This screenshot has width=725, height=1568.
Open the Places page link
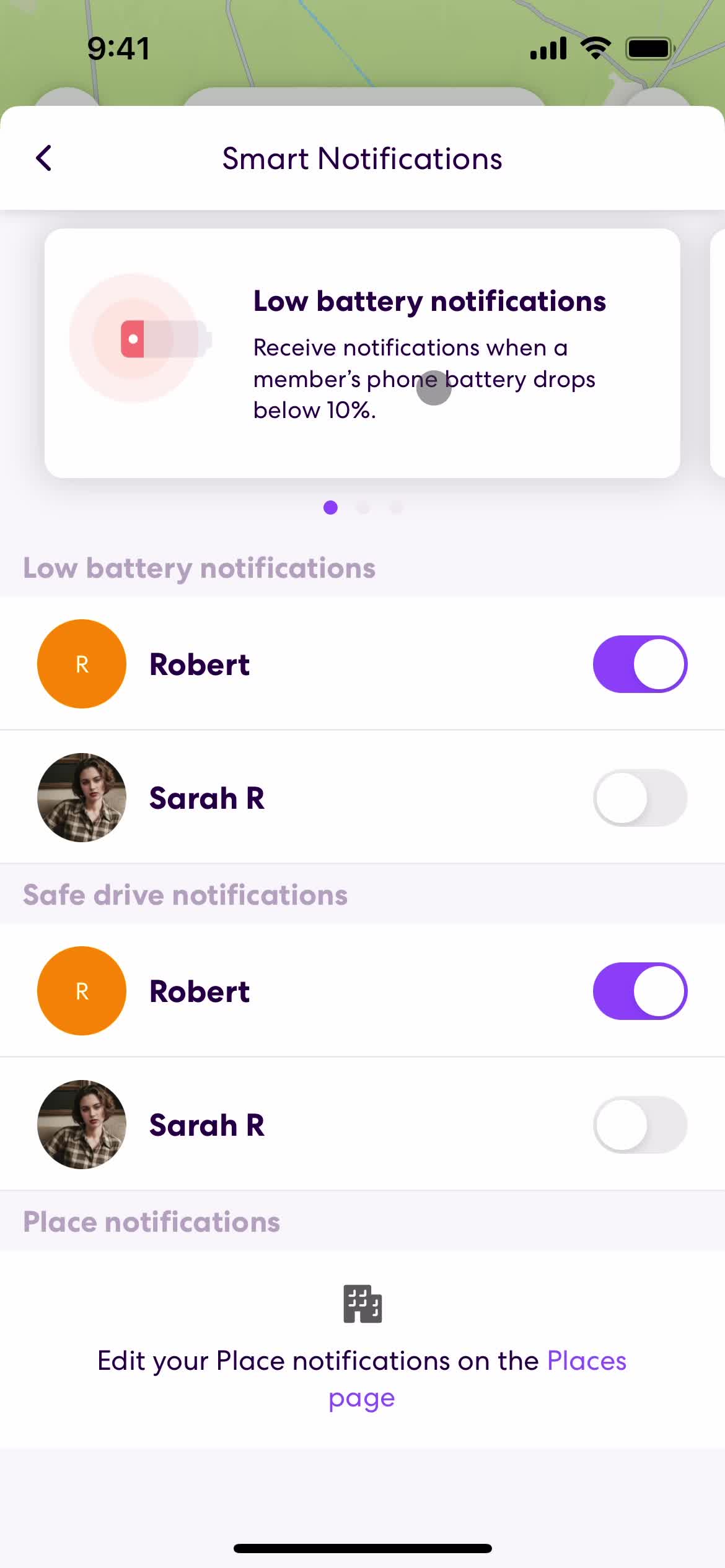tap(585, 1361)
